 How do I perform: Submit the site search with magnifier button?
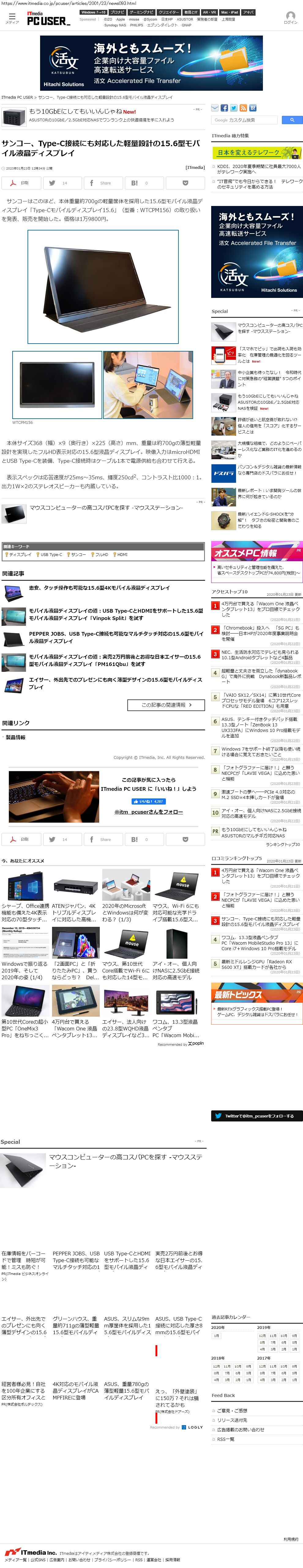point(292,120)
